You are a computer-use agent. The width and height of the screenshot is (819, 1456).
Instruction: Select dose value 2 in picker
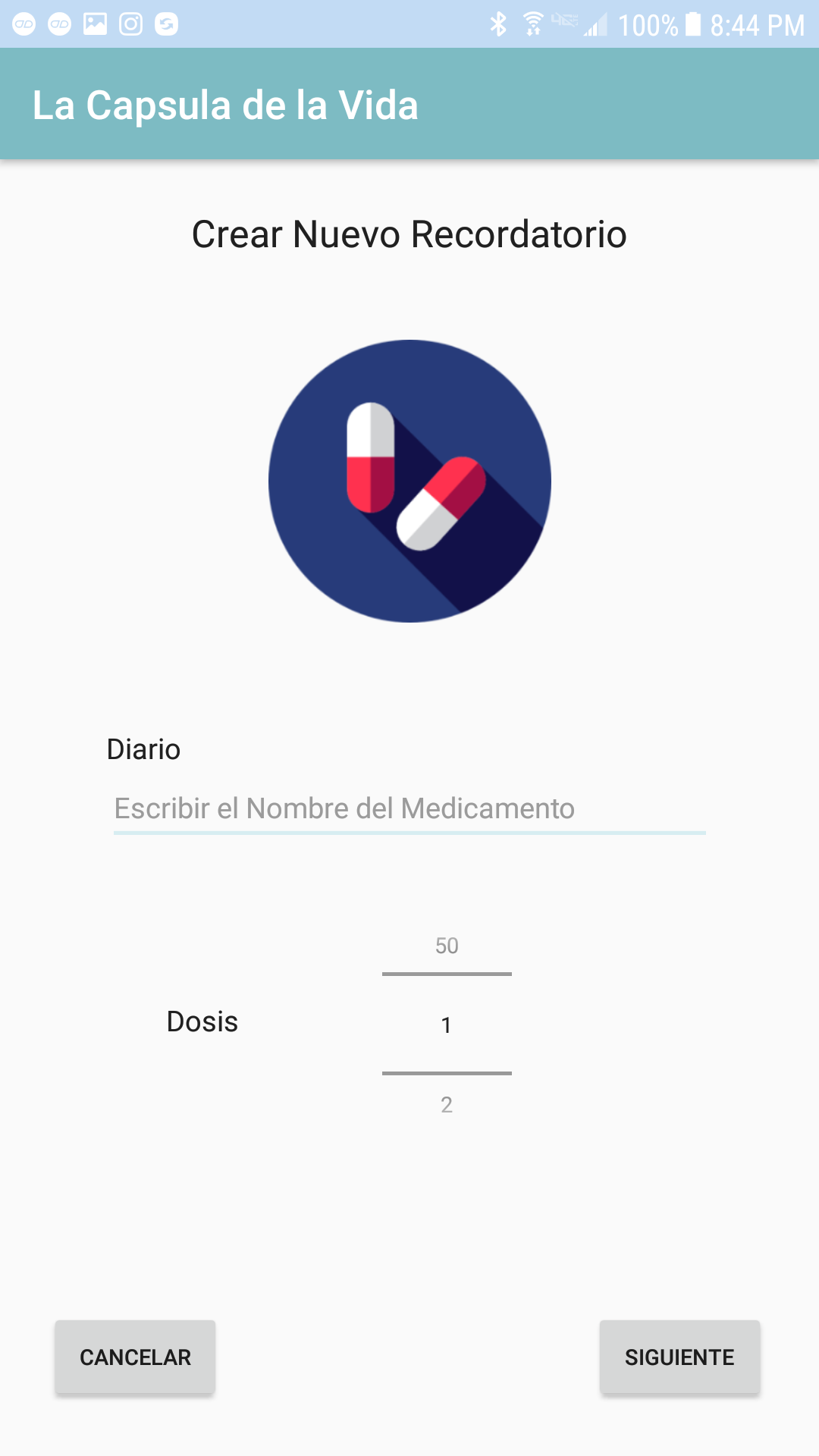pos(447,1105)
